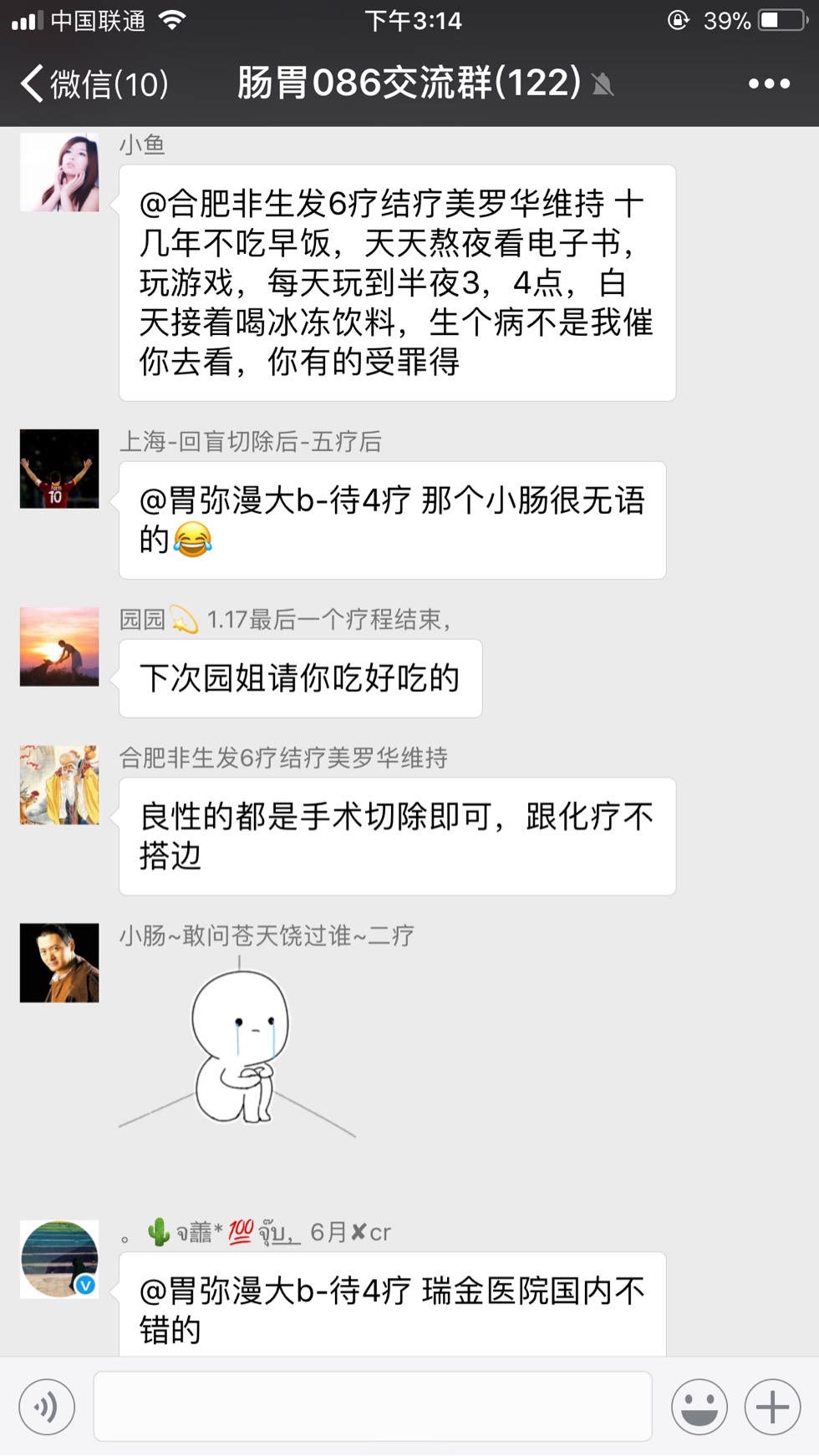Go back to the 微信 chat list
The image size is (819, 1456).
[94, 84]
